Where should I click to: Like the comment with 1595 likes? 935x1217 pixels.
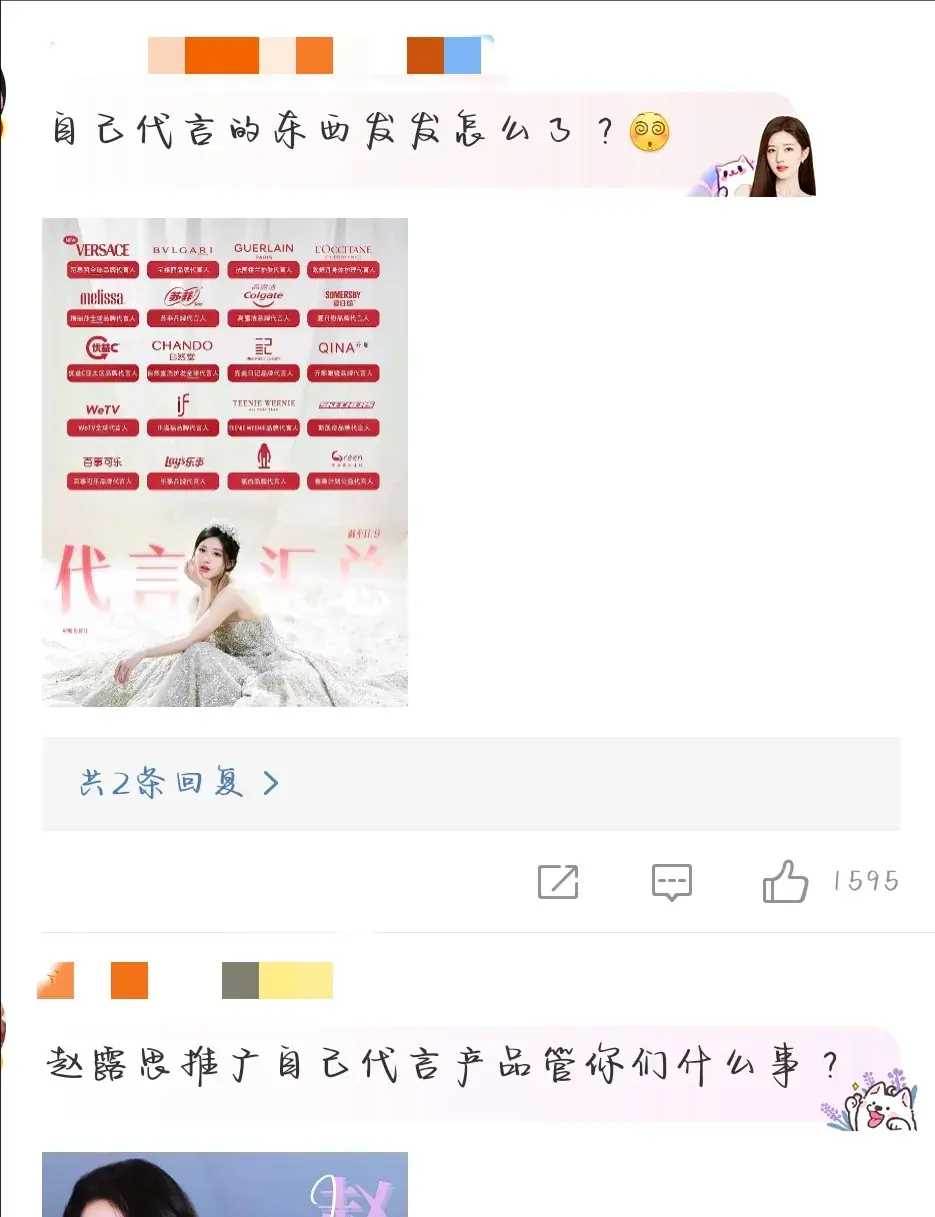coord(786,881)
